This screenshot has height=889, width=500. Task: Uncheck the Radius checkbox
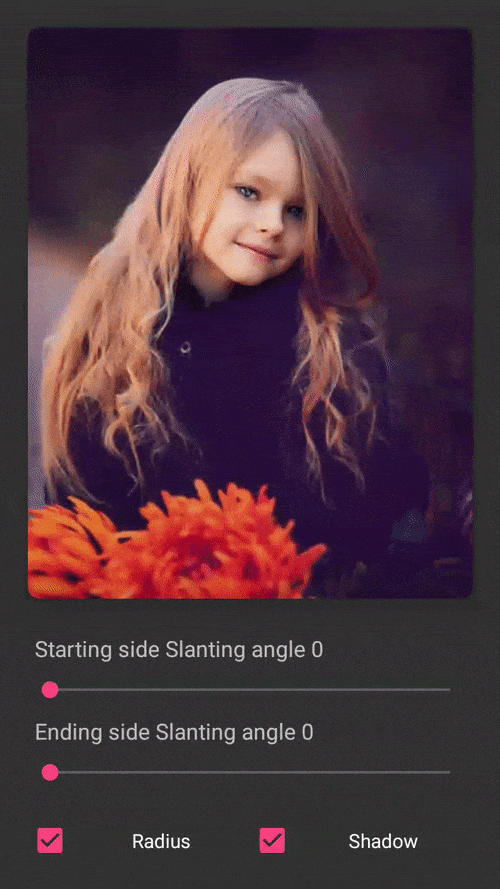click(x=50, y=840)
